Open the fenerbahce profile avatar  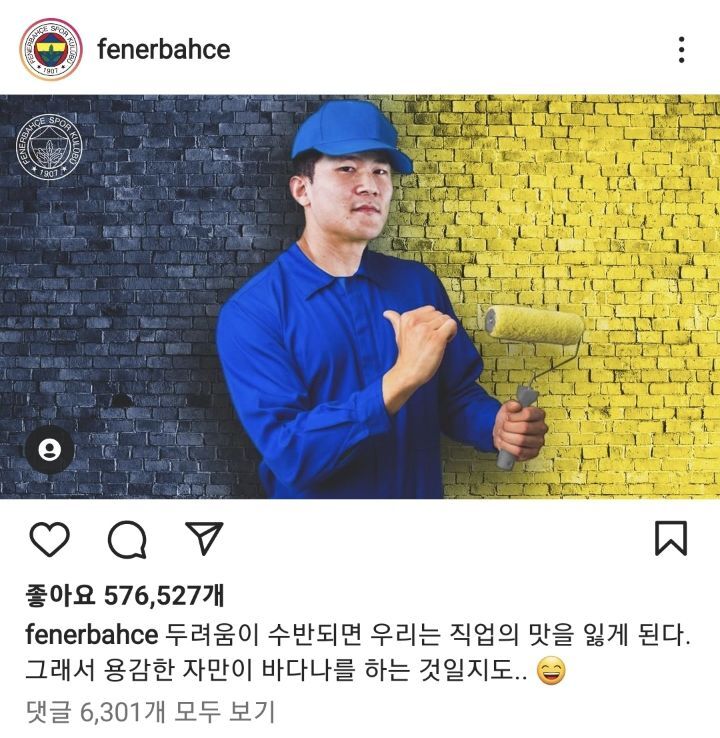(50, 49)
